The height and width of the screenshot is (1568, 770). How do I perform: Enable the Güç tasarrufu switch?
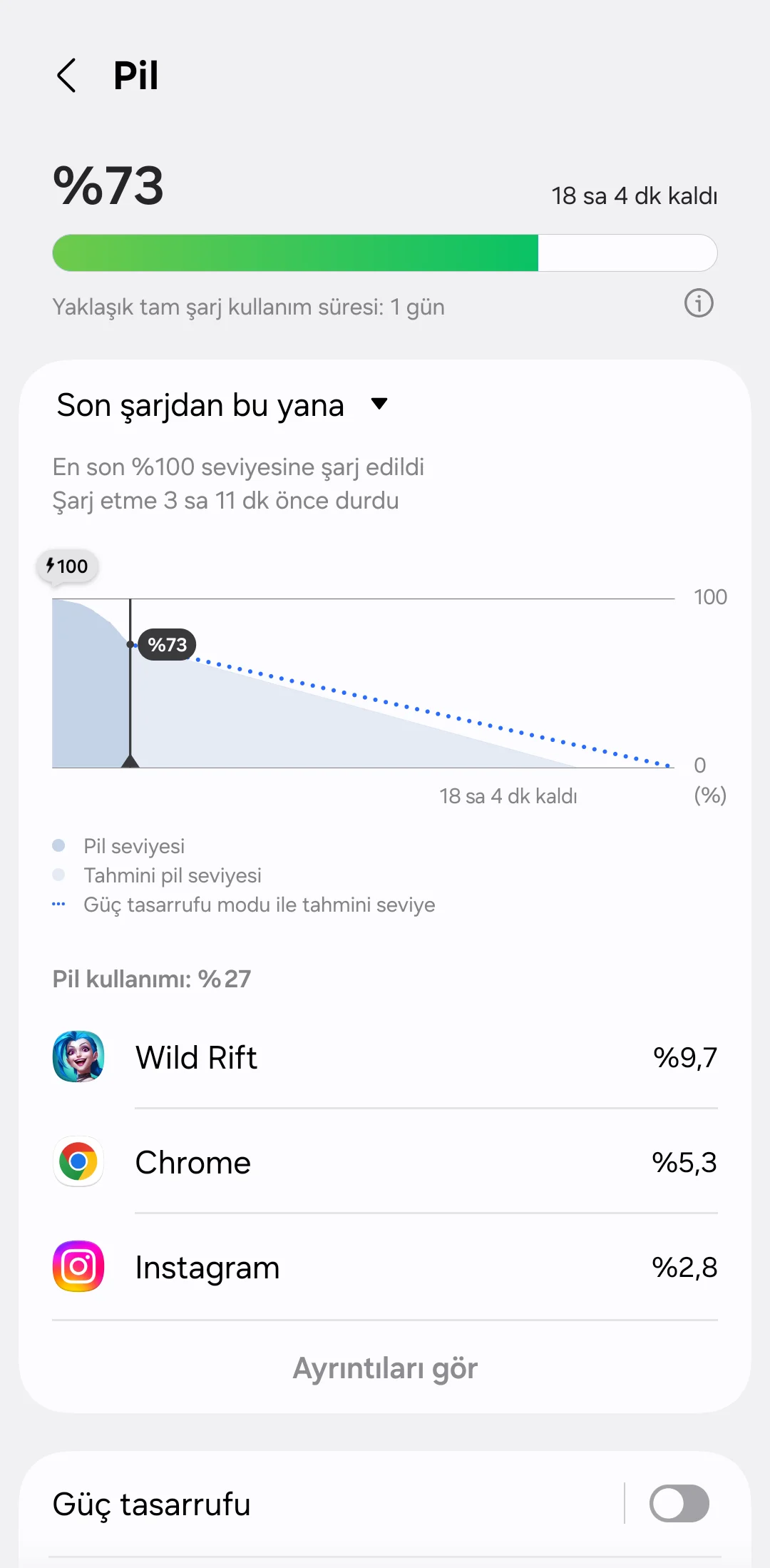pyautogui.click(x=679, y=1503)
